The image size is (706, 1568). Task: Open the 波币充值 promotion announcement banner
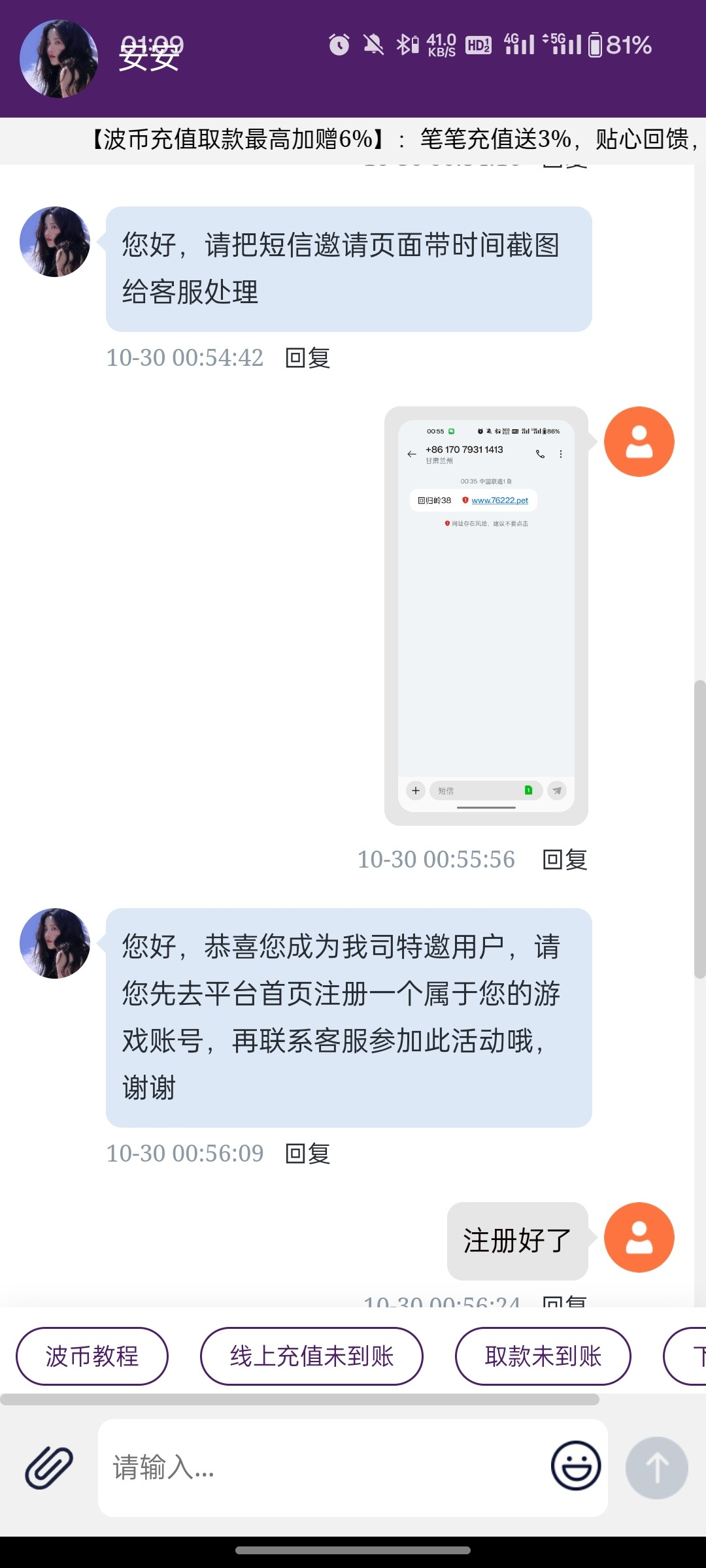[x=392, y=140]
